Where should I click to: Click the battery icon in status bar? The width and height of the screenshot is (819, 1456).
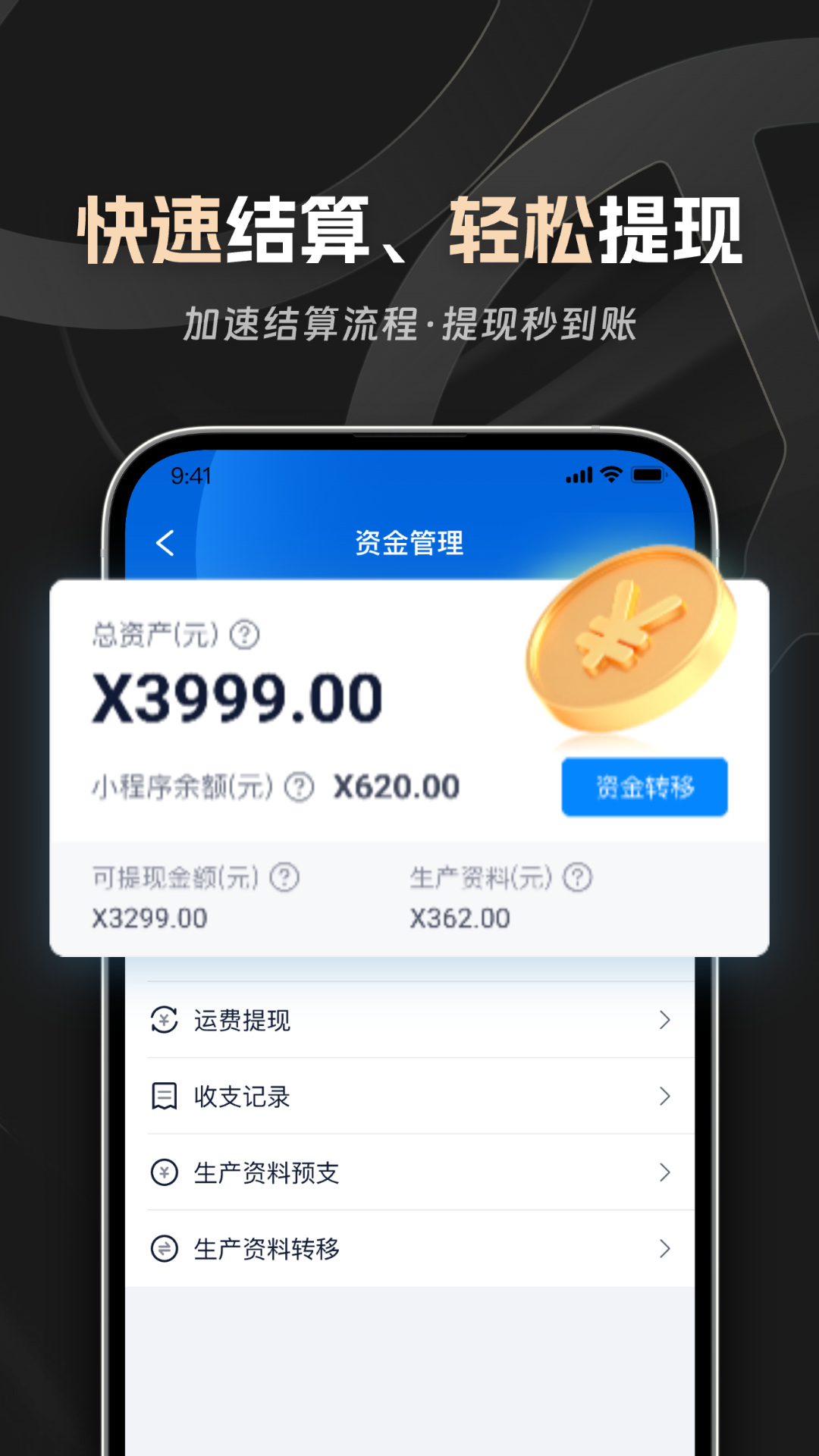(x=648, y=475)
